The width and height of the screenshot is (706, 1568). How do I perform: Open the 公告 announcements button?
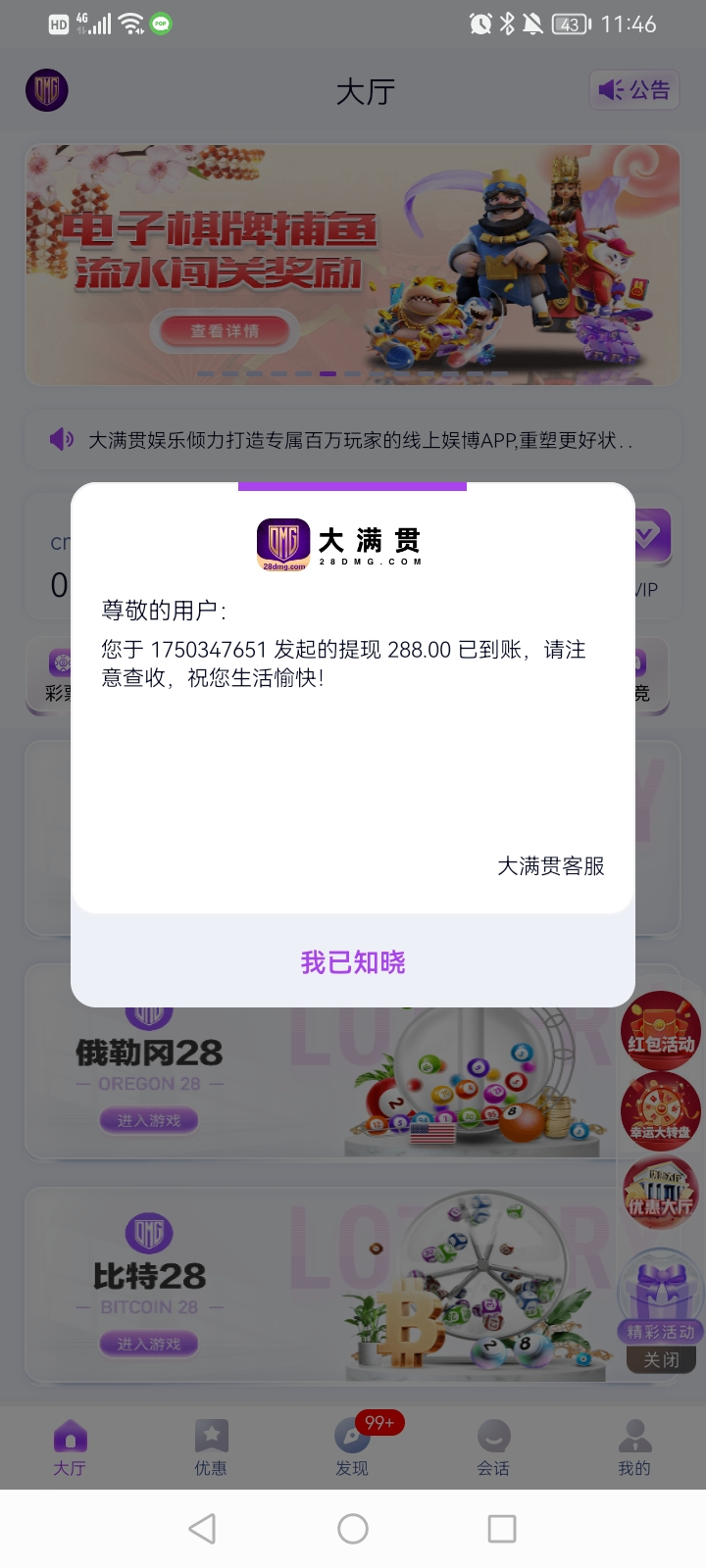pos(634,90)
